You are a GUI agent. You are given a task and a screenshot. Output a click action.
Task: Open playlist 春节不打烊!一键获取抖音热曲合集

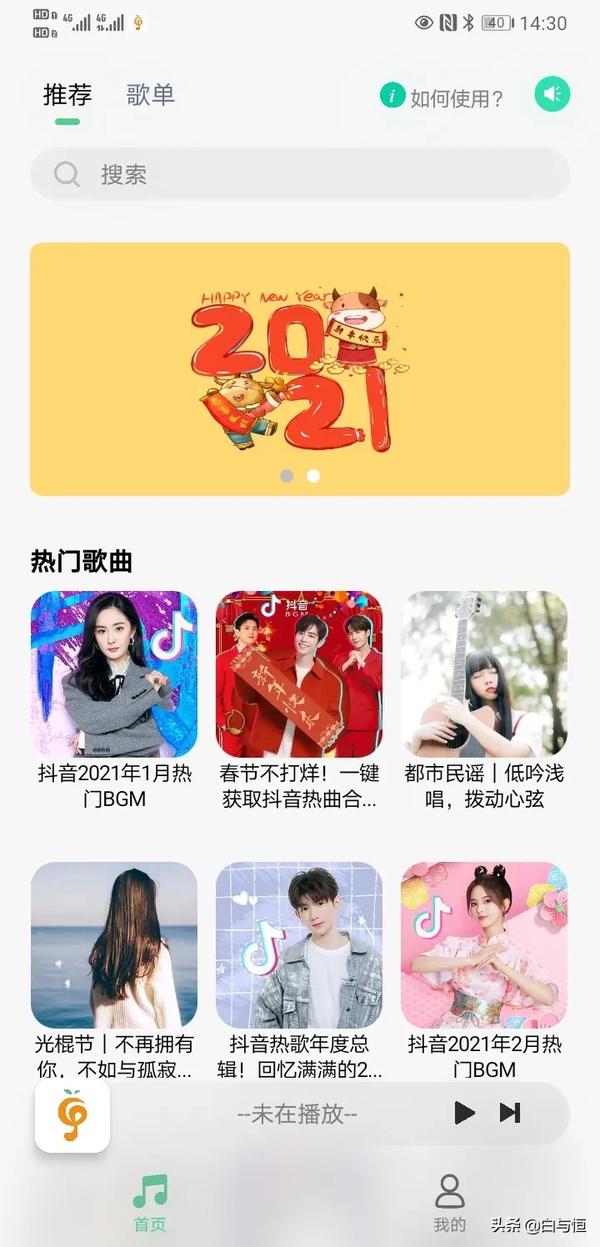point(299,674)
